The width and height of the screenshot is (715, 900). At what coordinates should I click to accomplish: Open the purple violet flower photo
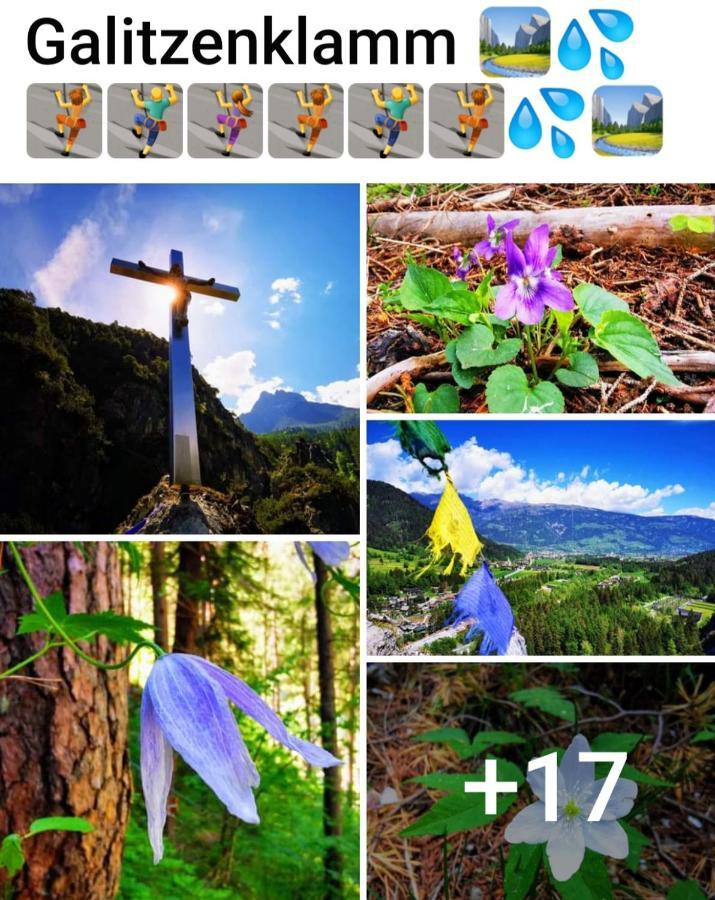(x=540, y=298)
